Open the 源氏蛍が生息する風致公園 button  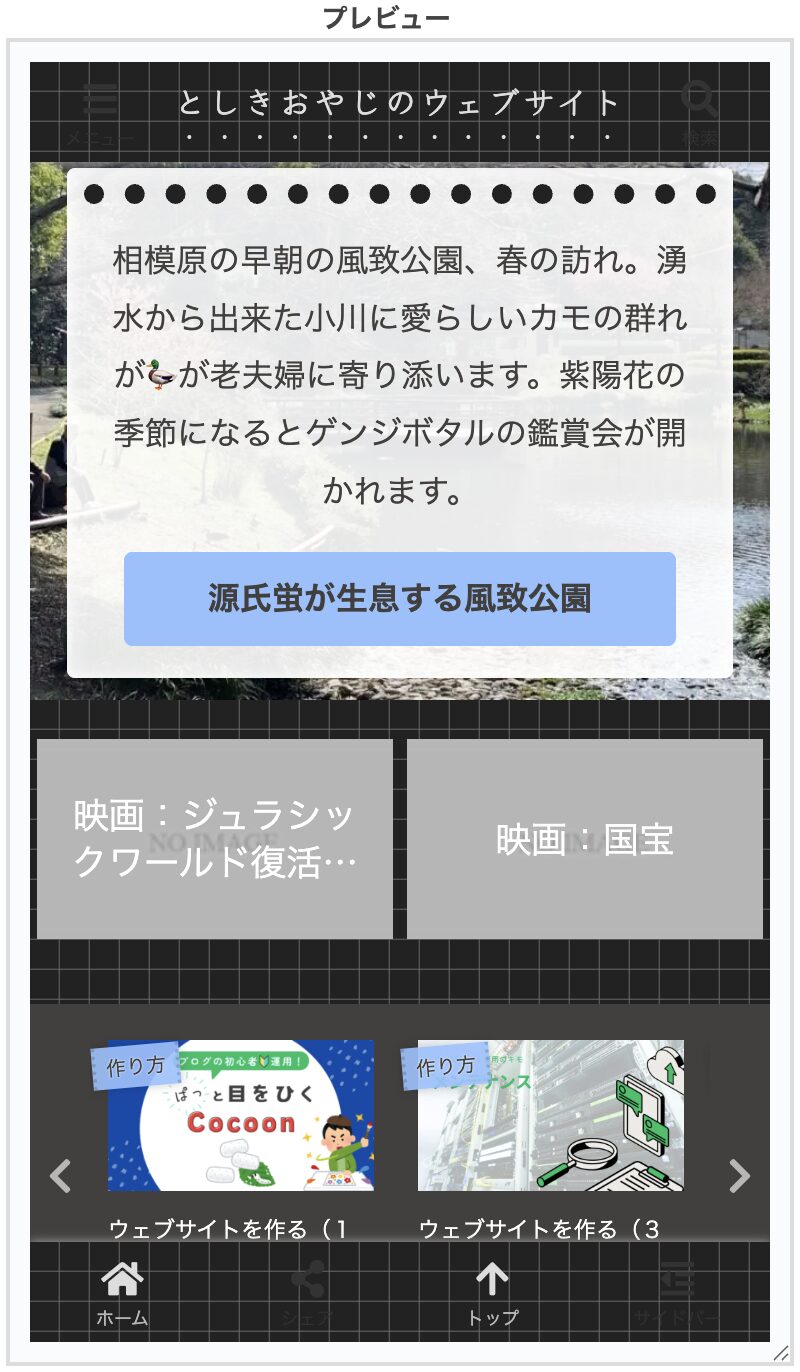(400, 598)
